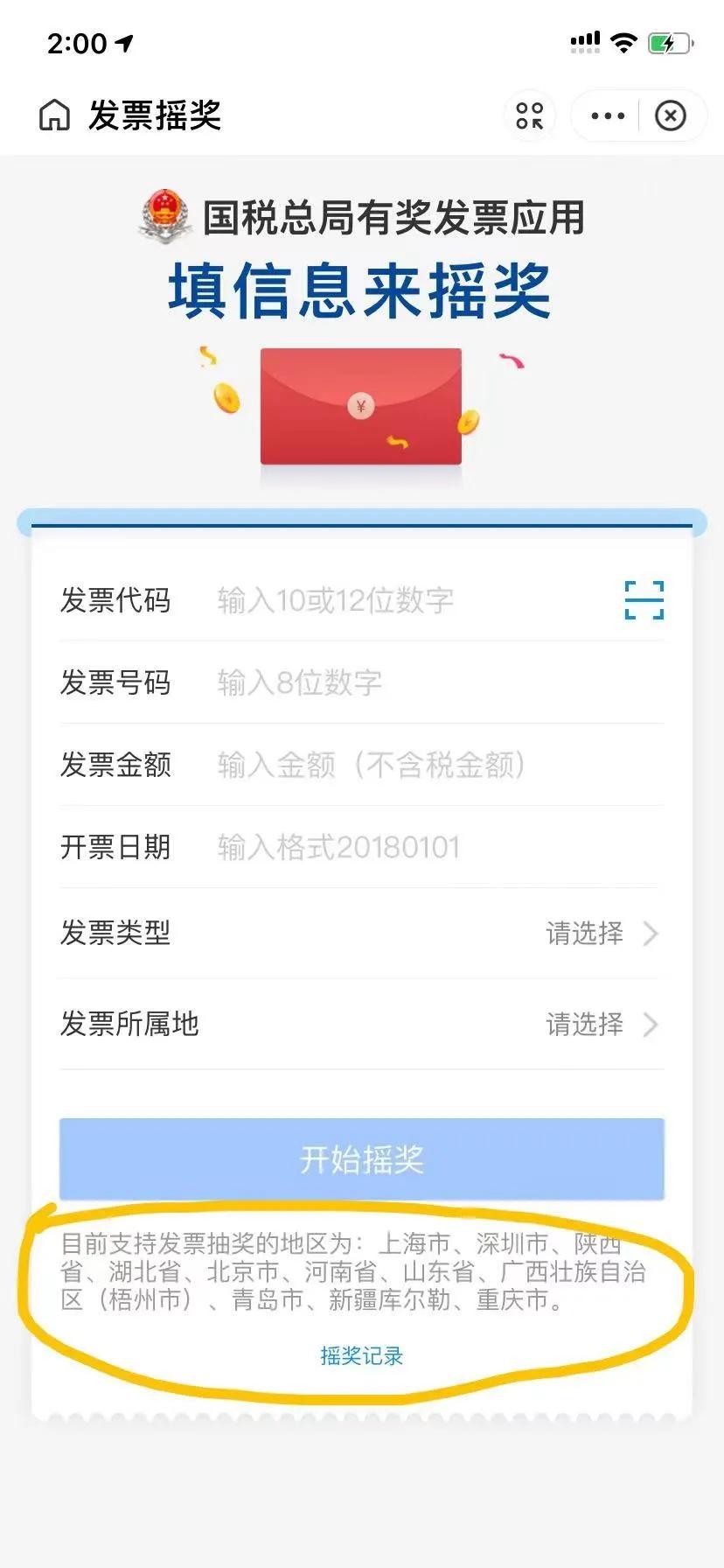The width and height of the screenshot is (724, 1568).
Task: Open the three-dot more menu
Action: click(x=608, y=115)
